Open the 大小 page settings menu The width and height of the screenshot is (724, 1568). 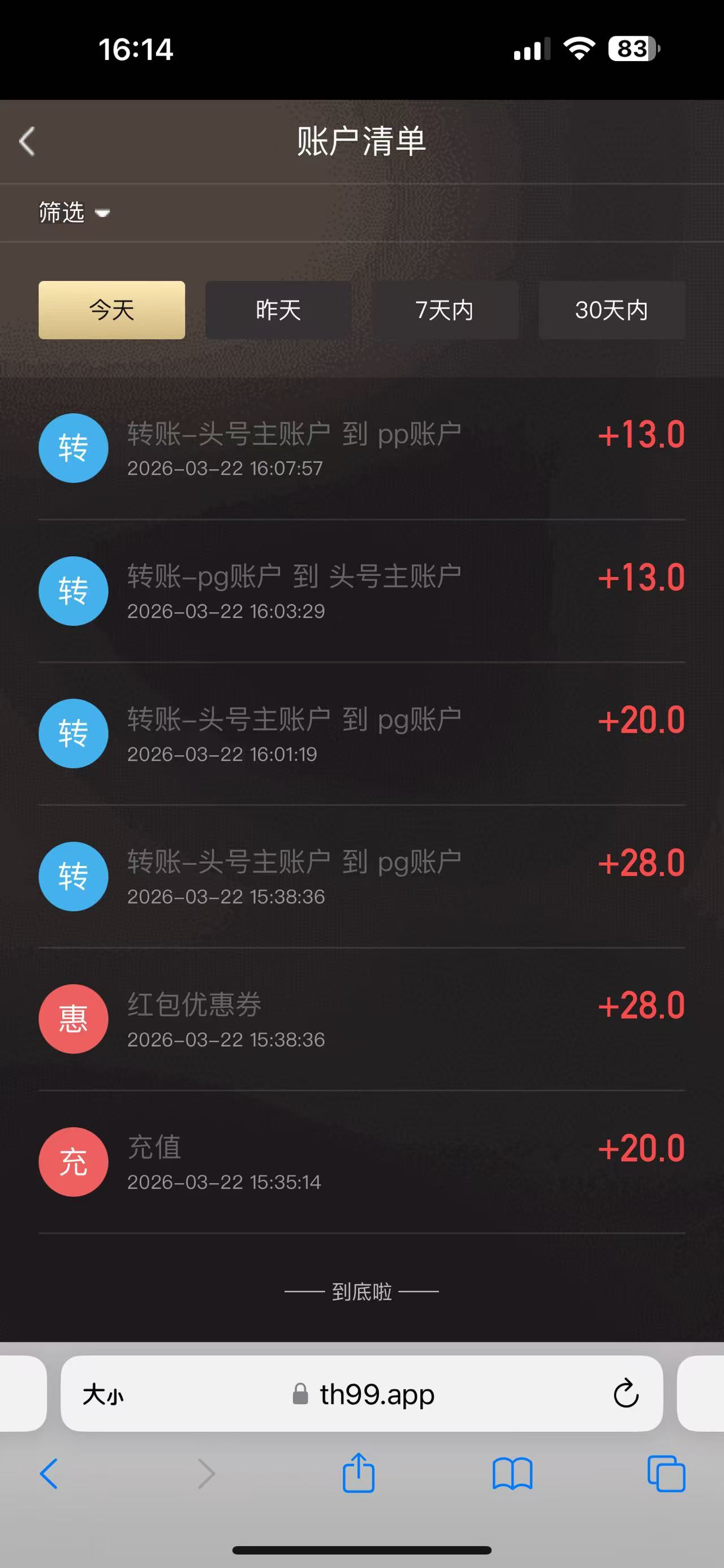click(103, 1394)
